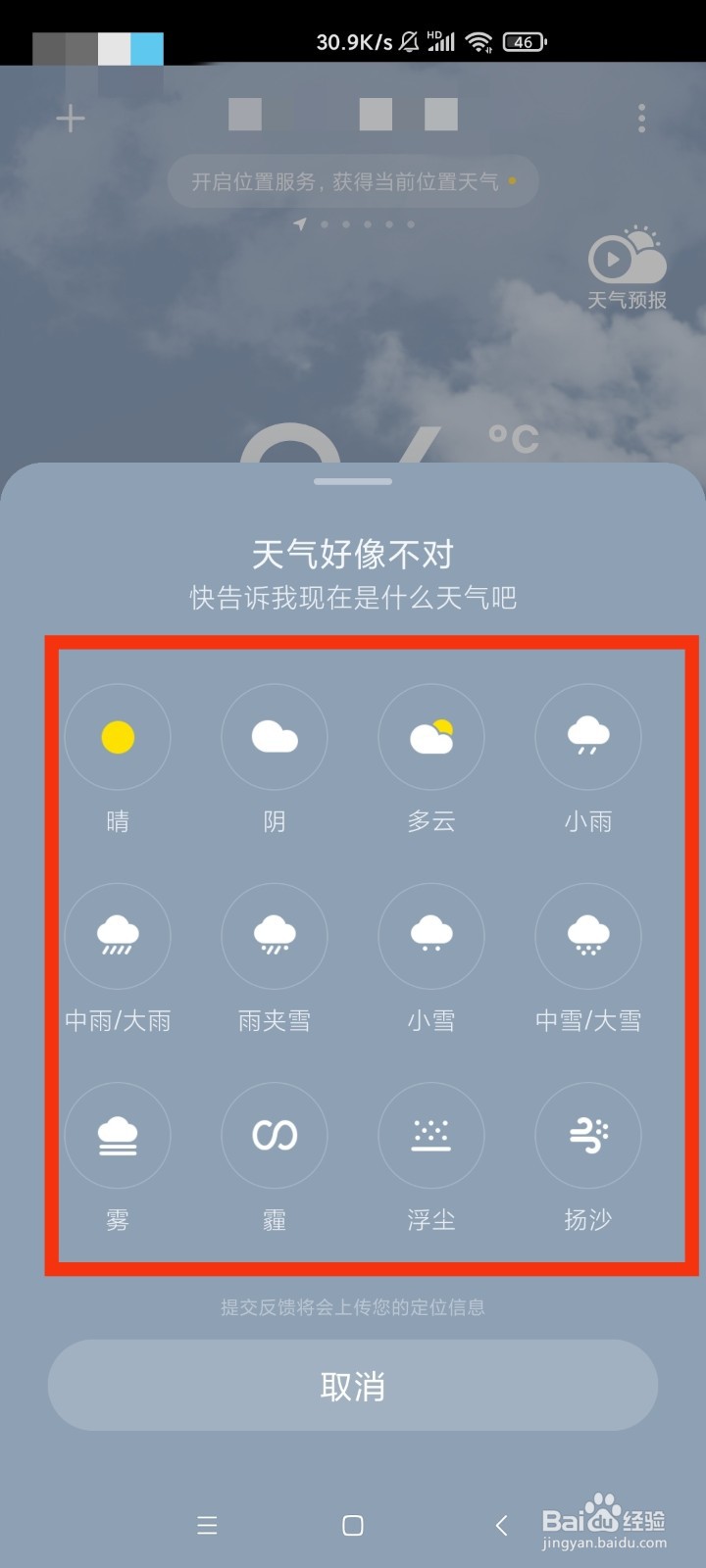Select the 阴 overcast weather icon
The width and height of the screenshot is (706, 1568).
(x=275, y=737)
